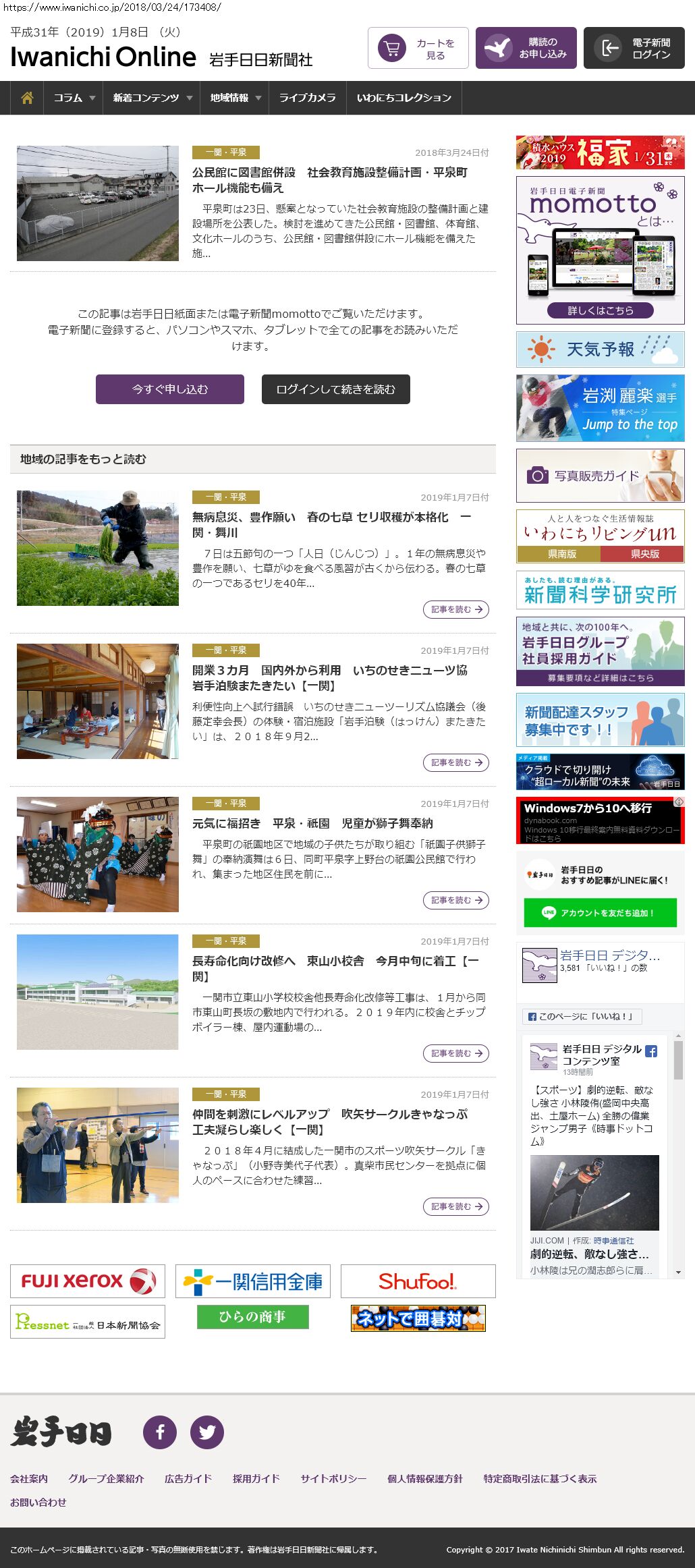
Task: Open いわにちコレクション page
Action: coord(404,98)
